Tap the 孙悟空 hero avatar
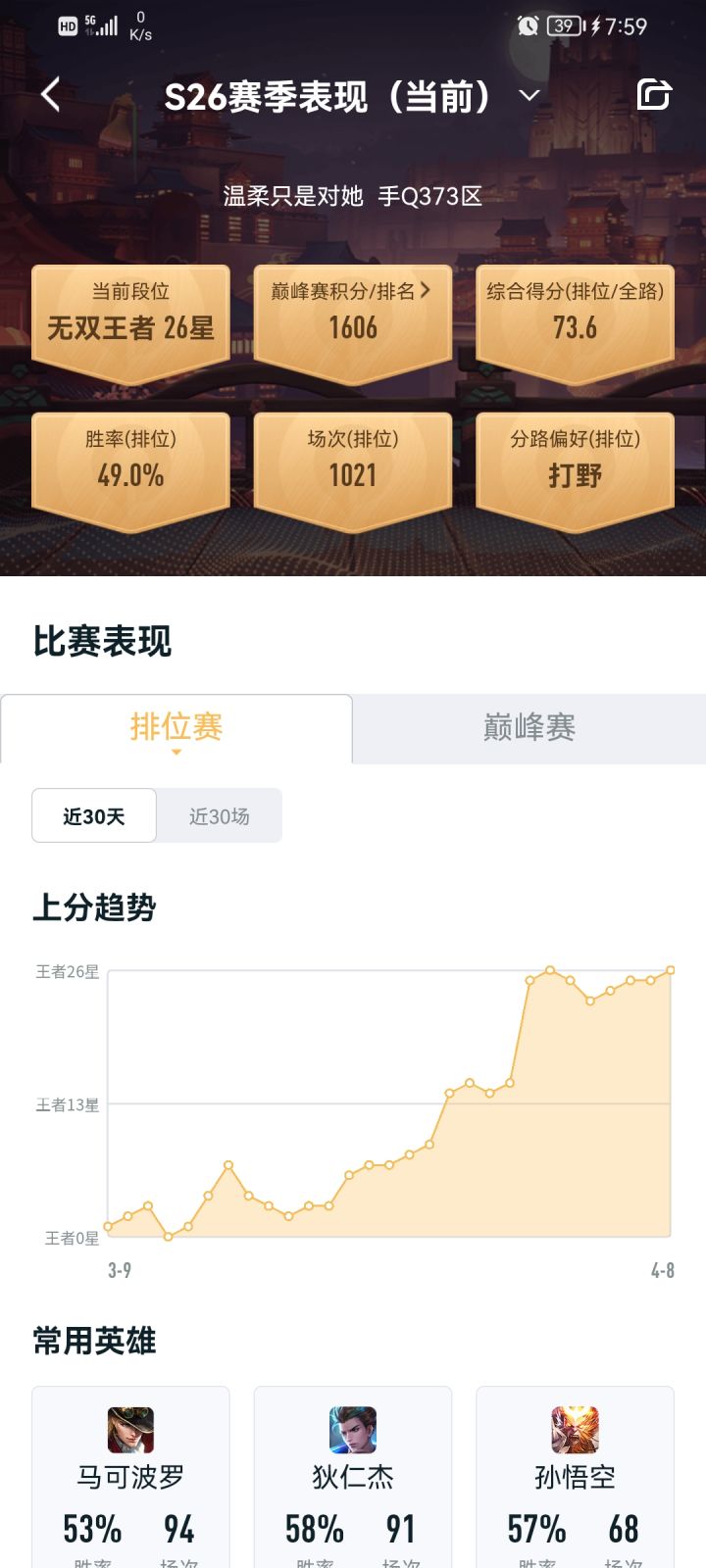706x1568 pixels. (574, 1431)
